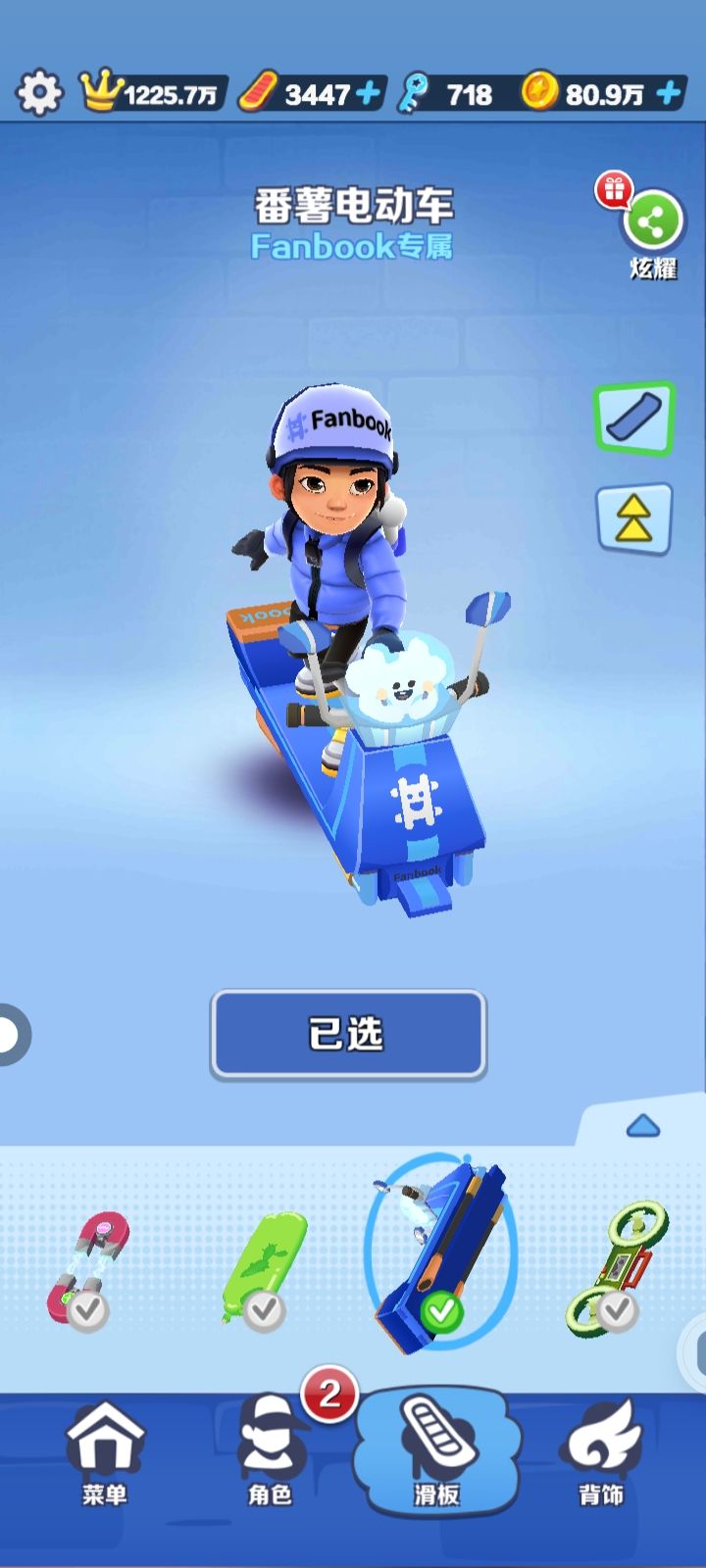Open the upgrade arrows icon
Screen dimensions: 706x1568
pos(634,518)
